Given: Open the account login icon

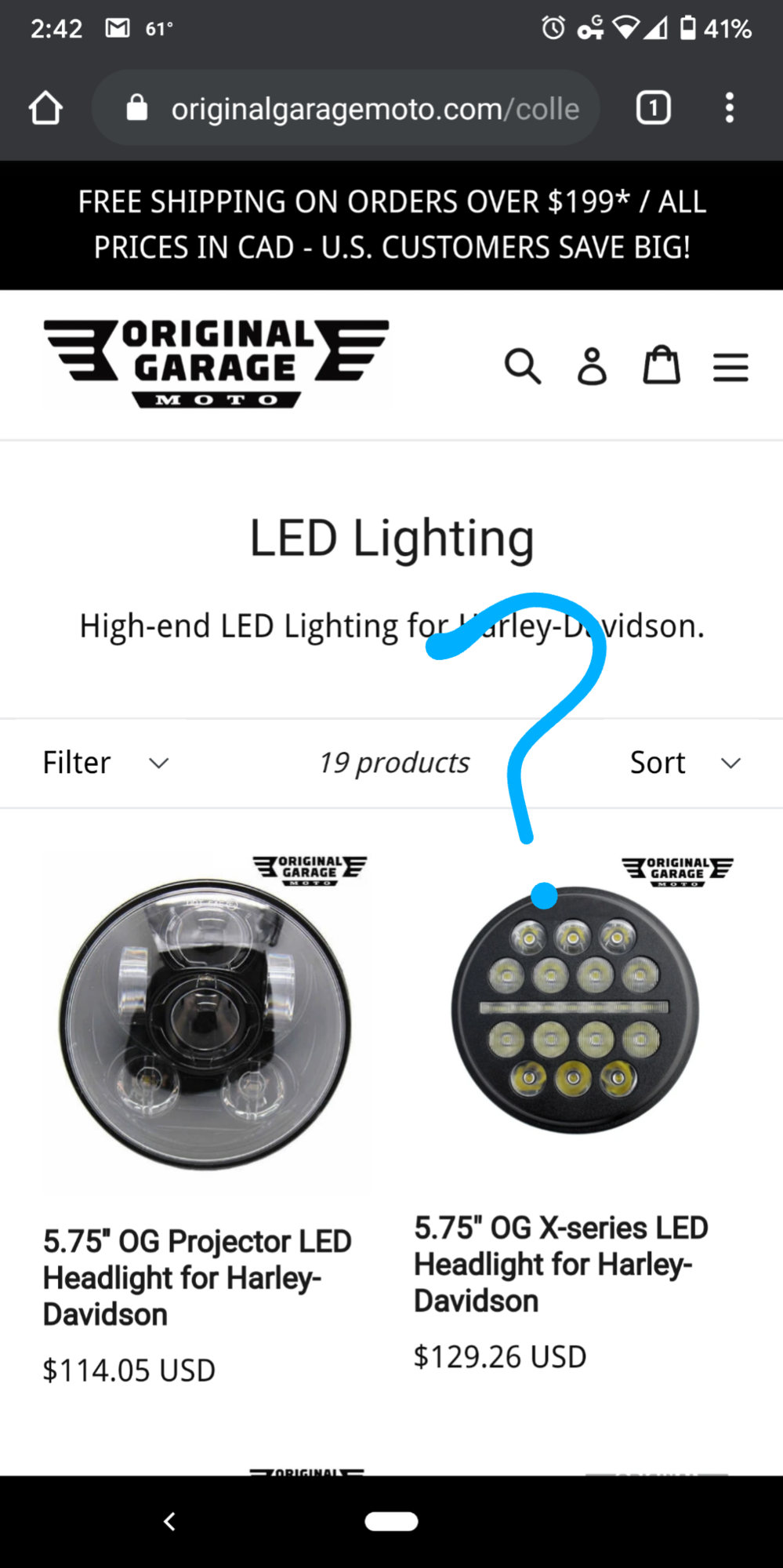Looking at the screenshot, I should [592, 366].
